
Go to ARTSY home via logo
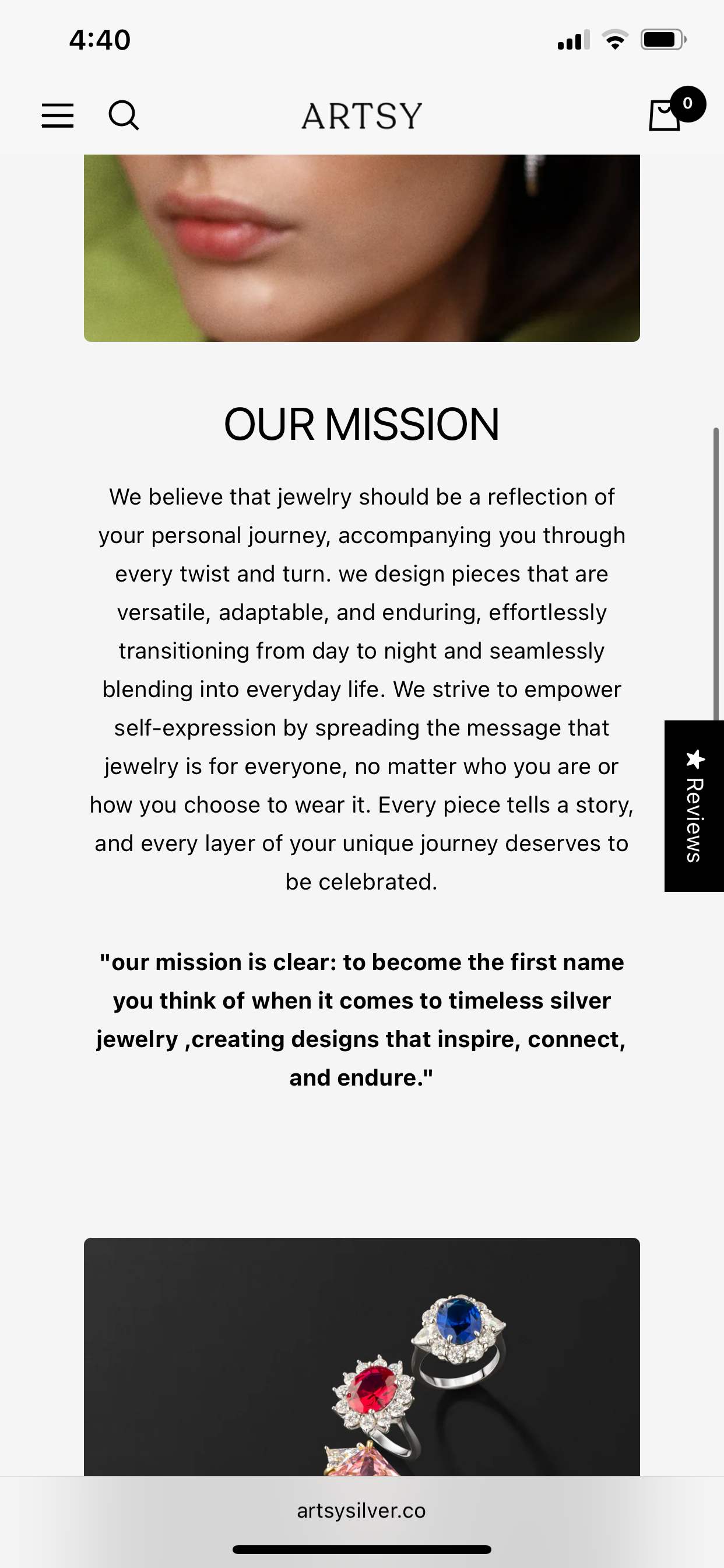[361, 116]
